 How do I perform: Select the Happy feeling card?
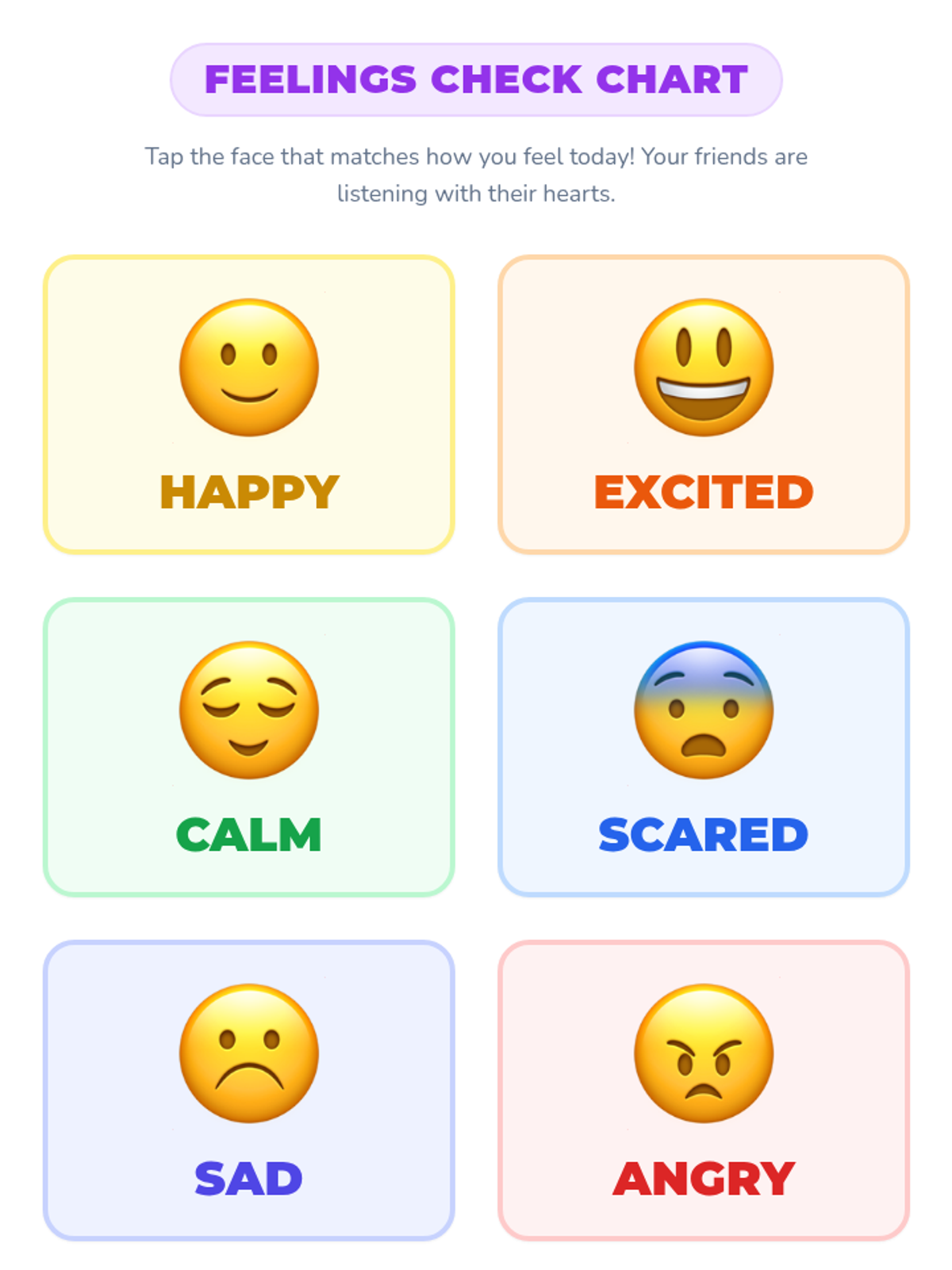(x=249, y=405)
